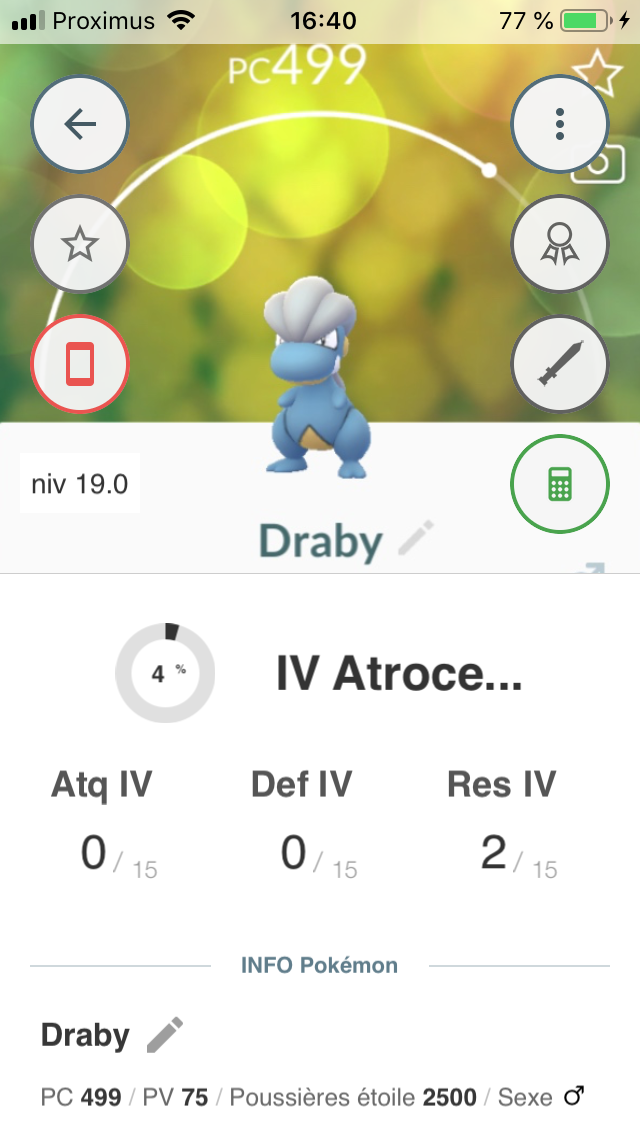Screen dimensions: 640x1136
Task: Open the three-dot overflow menu
Action: coord(560,124)
